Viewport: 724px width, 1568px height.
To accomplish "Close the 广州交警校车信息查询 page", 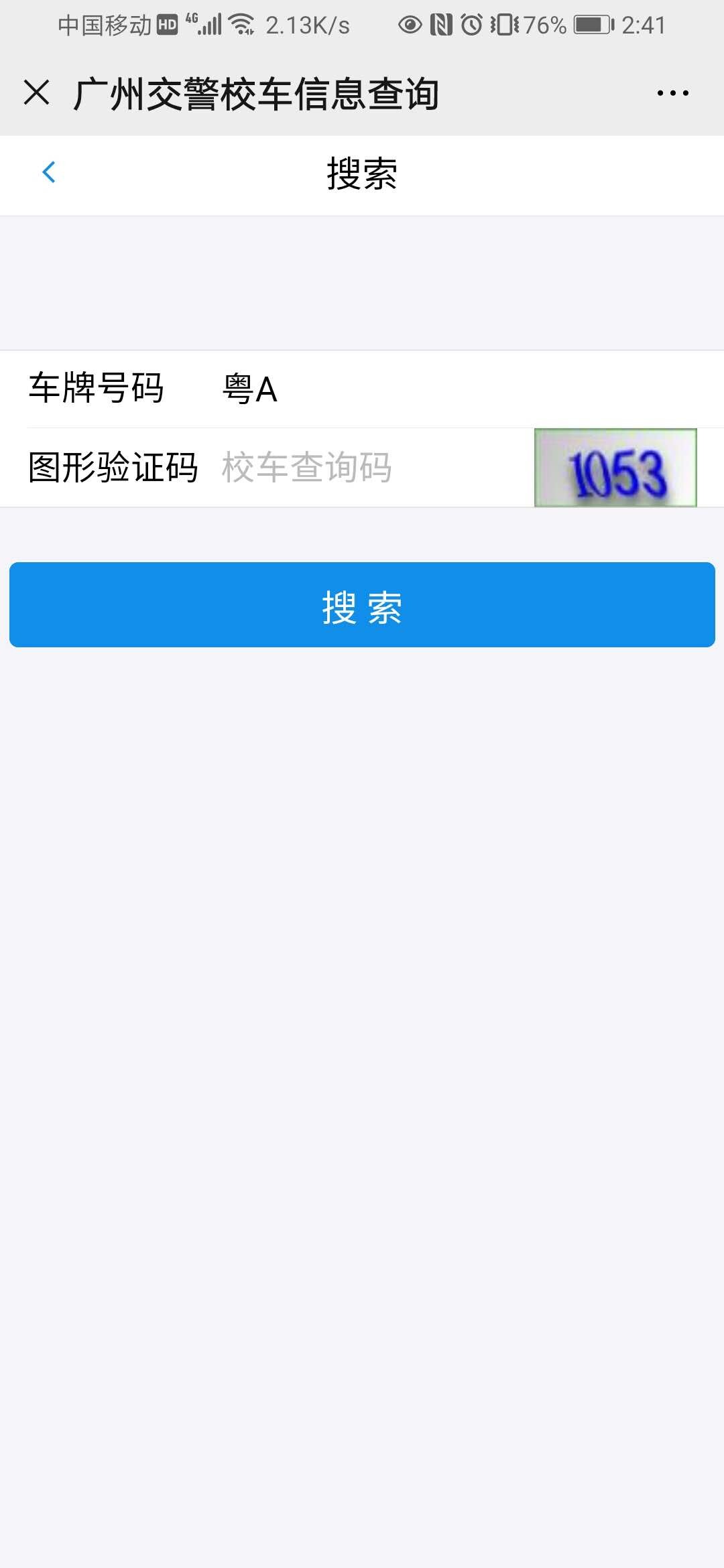I will 37,92.
